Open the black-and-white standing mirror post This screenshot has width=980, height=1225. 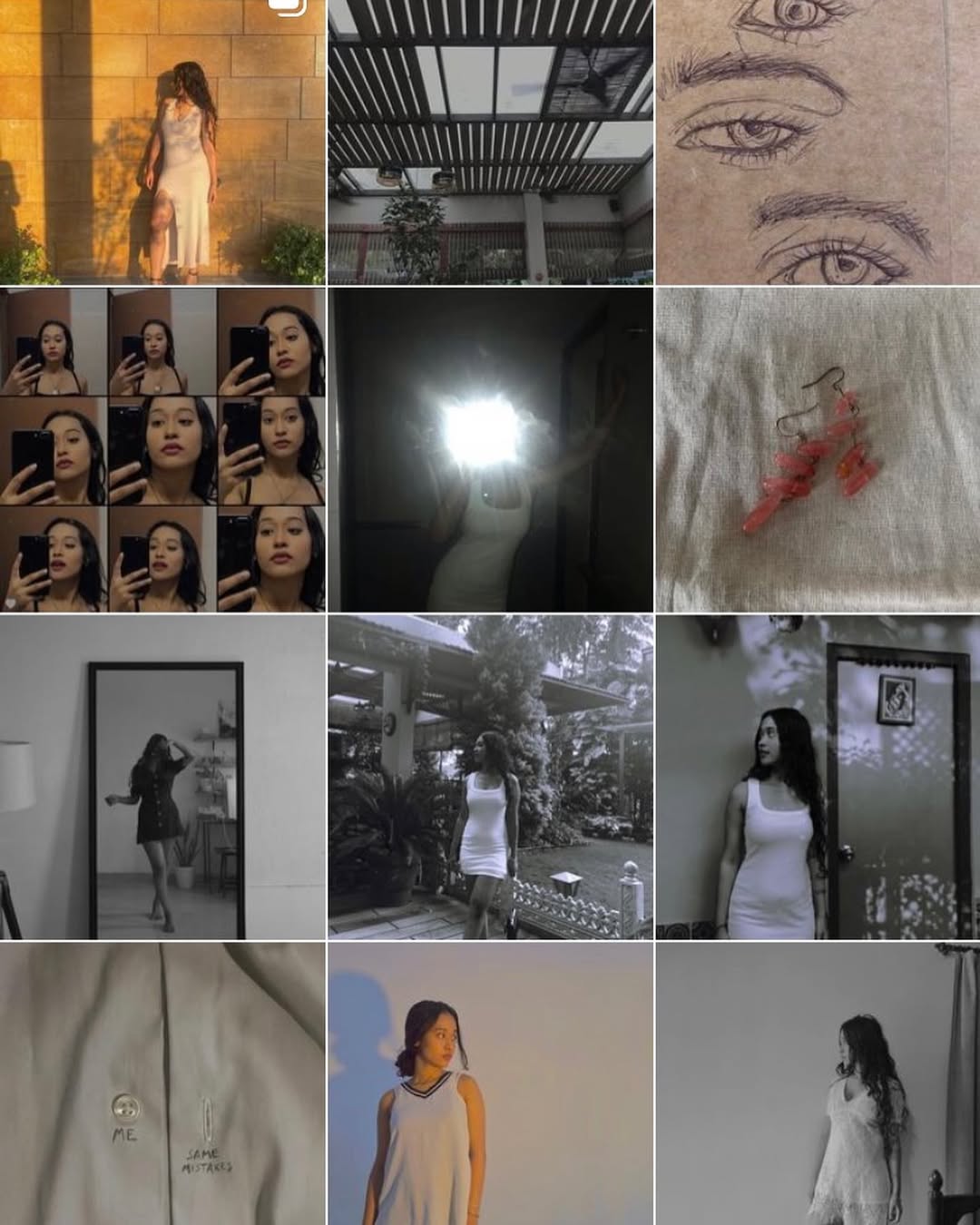[x=162, y=777]
